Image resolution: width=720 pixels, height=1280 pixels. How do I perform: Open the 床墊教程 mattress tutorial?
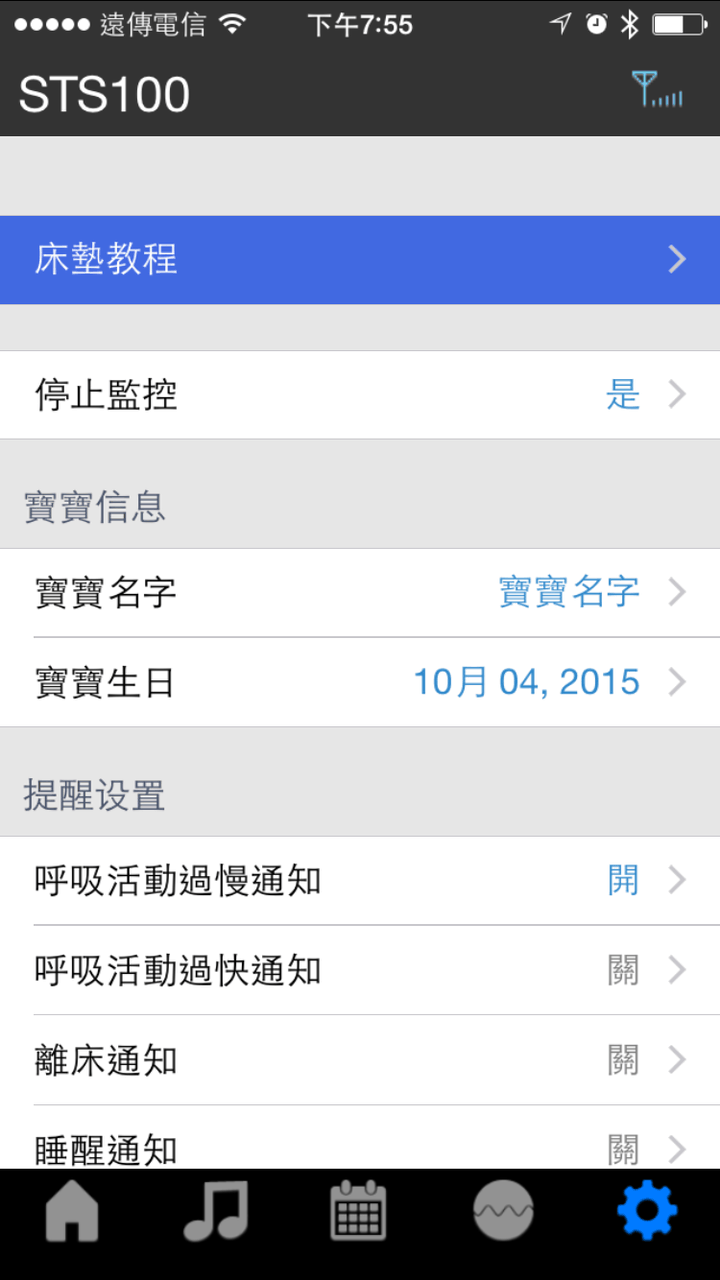[x=360, y=260]
